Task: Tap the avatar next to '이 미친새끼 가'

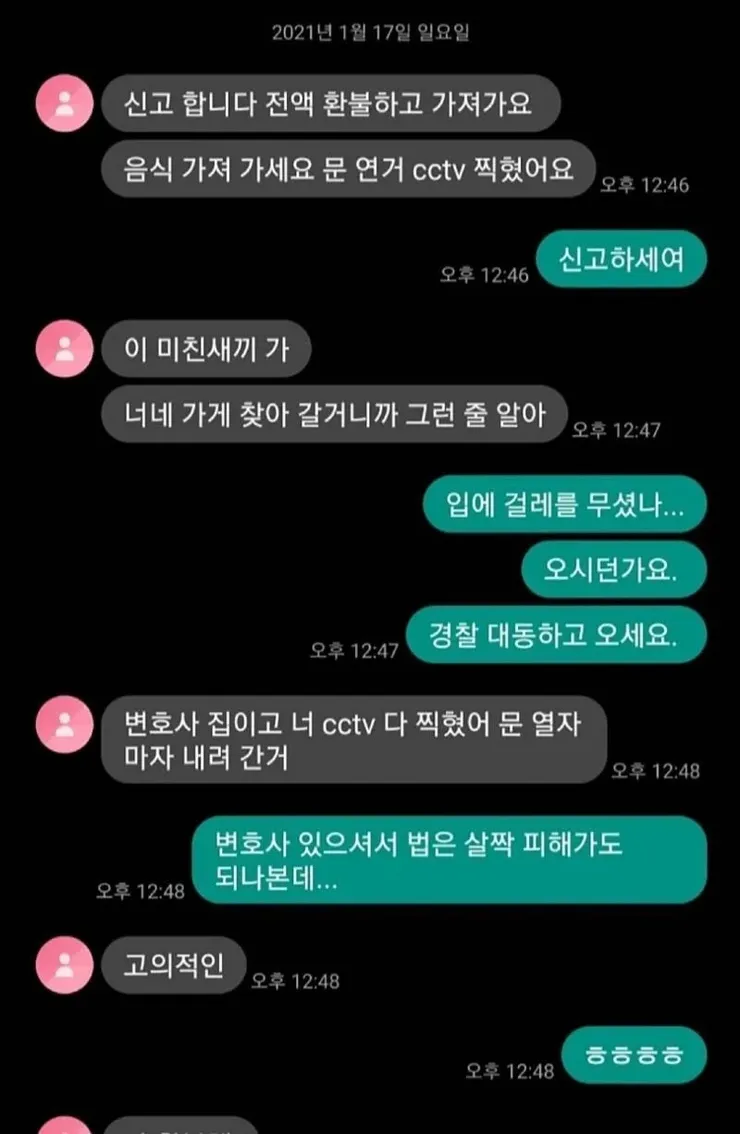Action: tap(65, 349)
